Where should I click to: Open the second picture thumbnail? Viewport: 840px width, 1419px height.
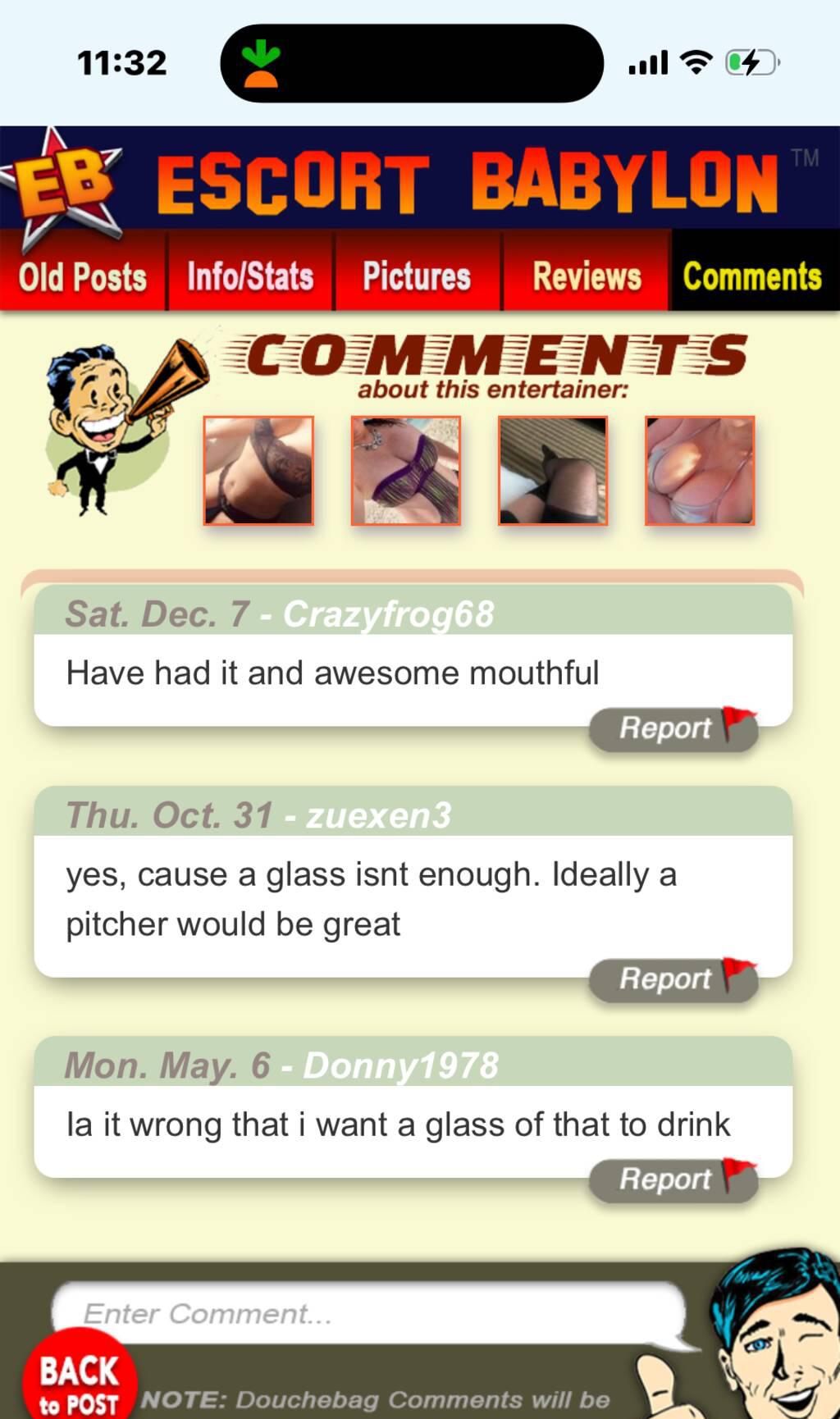click(x=406, y=471)
